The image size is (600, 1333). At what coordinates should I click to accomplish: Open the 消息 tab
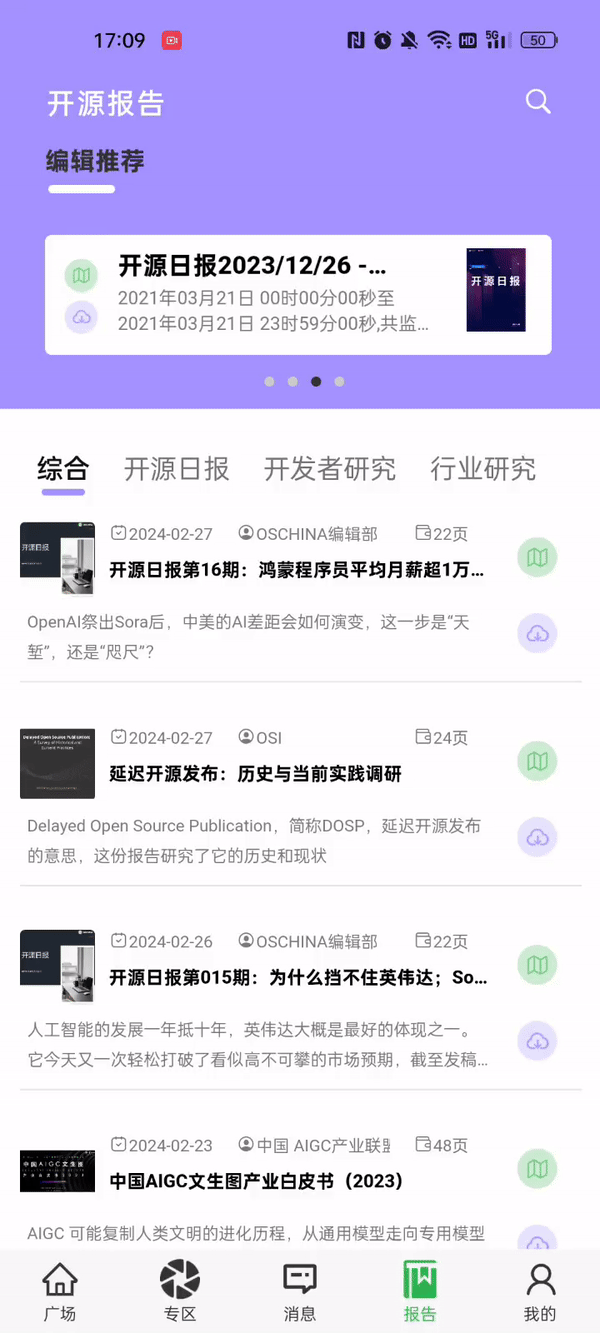pyautogui.click(x=300, y=1291)
